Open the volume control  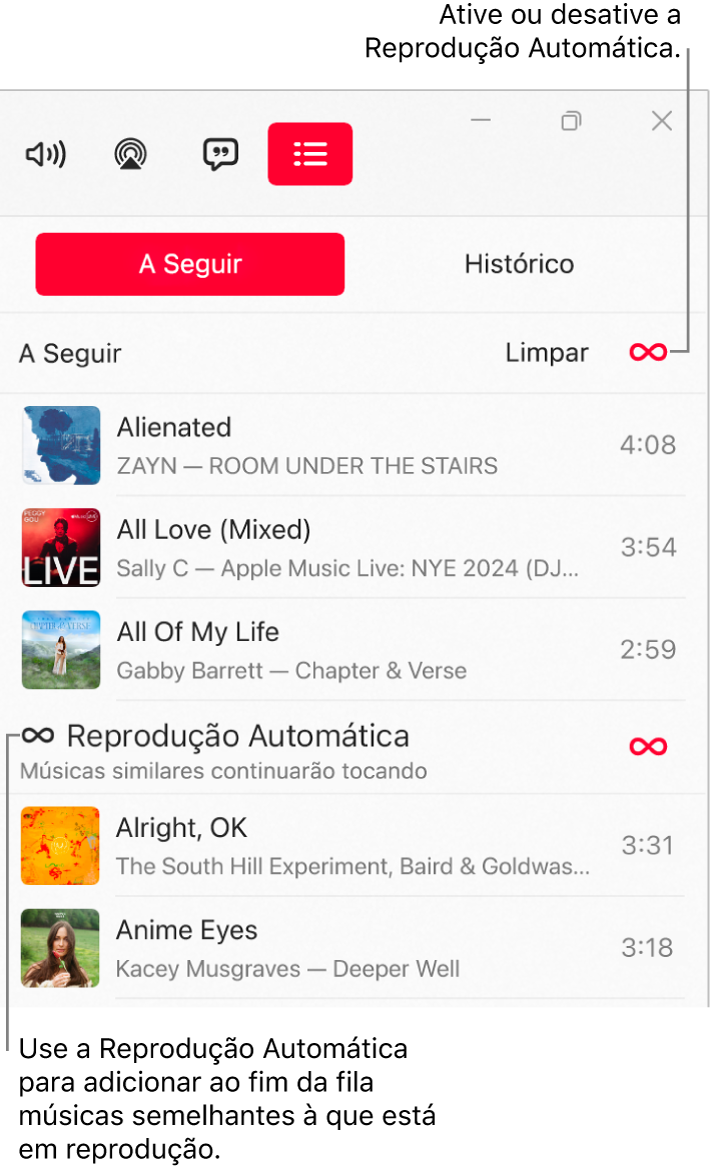[46, 154]
